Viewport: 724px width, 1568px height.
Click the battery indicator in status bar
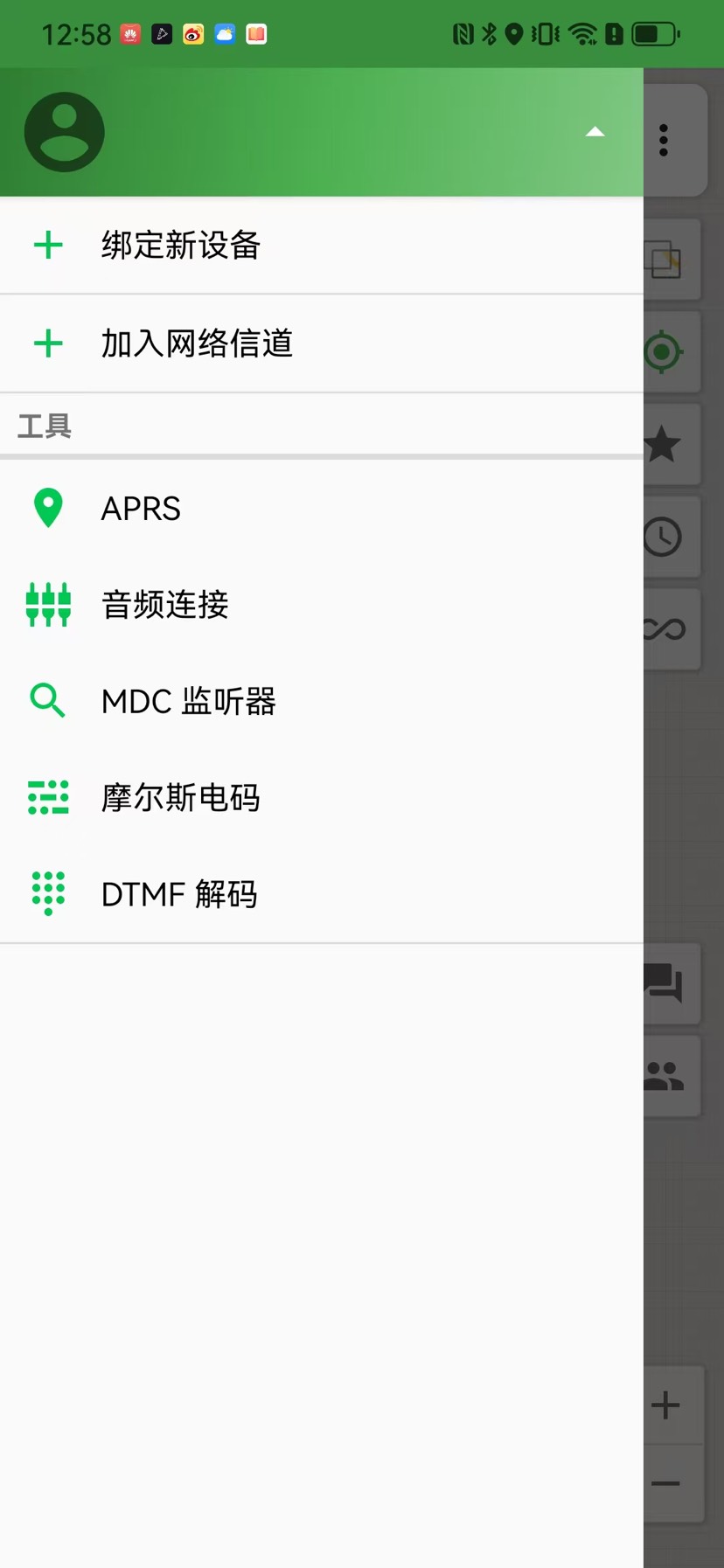(x=652, y=33)
